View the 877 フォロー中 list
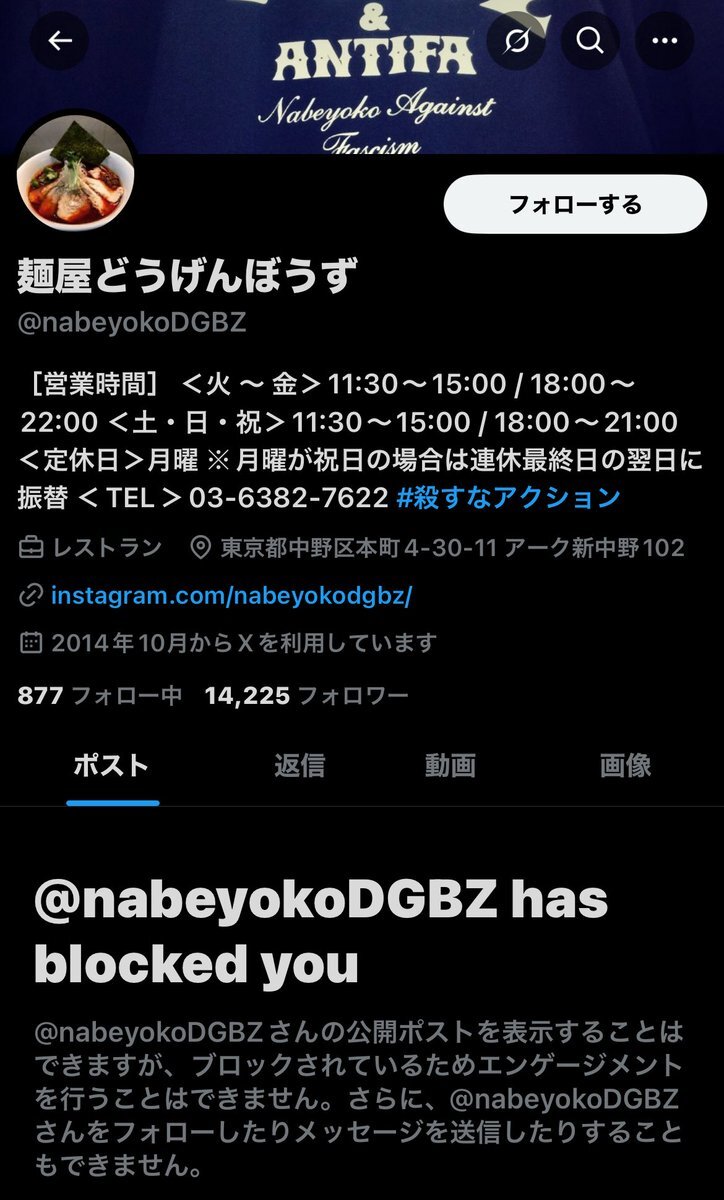This screenshot has width=724, height=1200. (x=100, y=695)
